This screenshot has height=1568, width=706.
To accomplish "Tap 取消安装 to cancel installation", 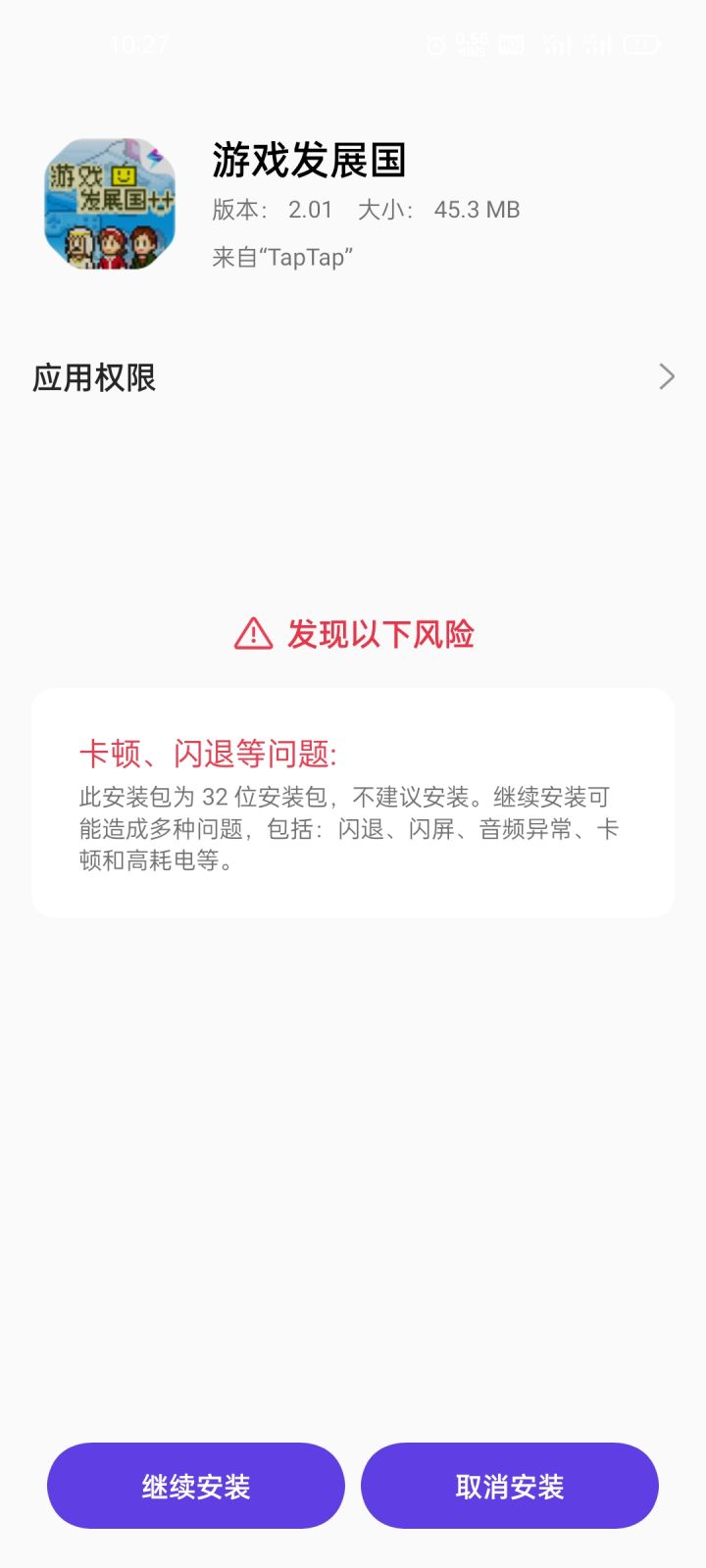I will (x=509, y=1486).
